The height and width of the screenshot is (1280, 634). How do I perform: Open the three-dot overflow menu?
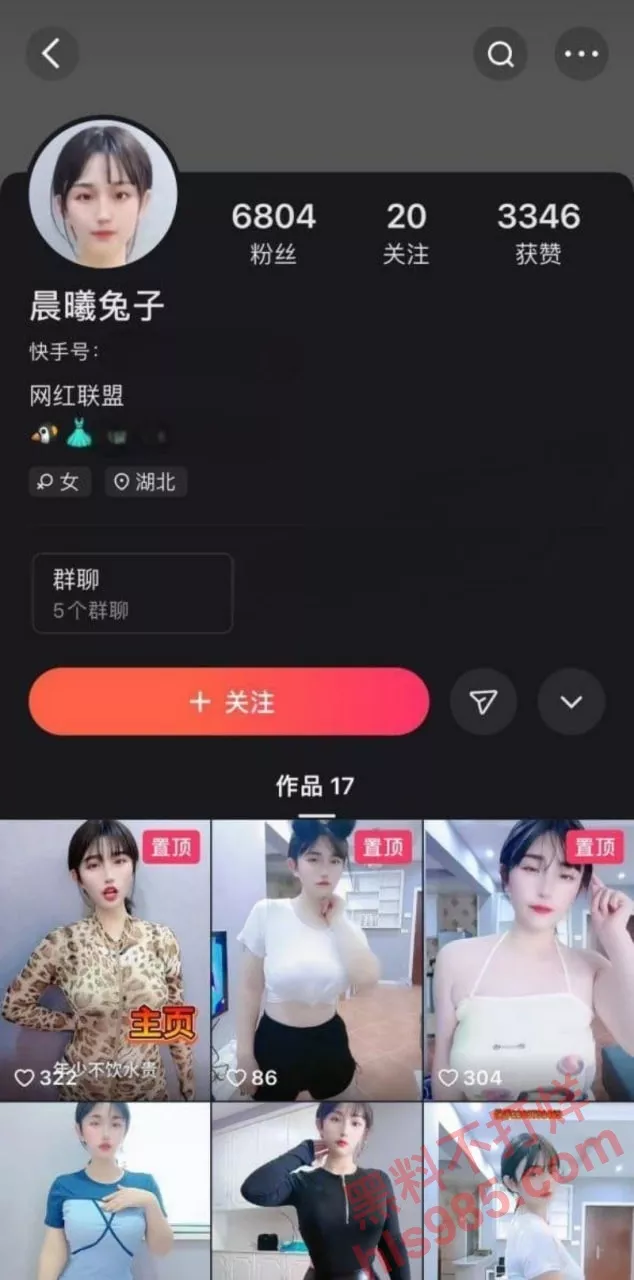pos(581,53)
